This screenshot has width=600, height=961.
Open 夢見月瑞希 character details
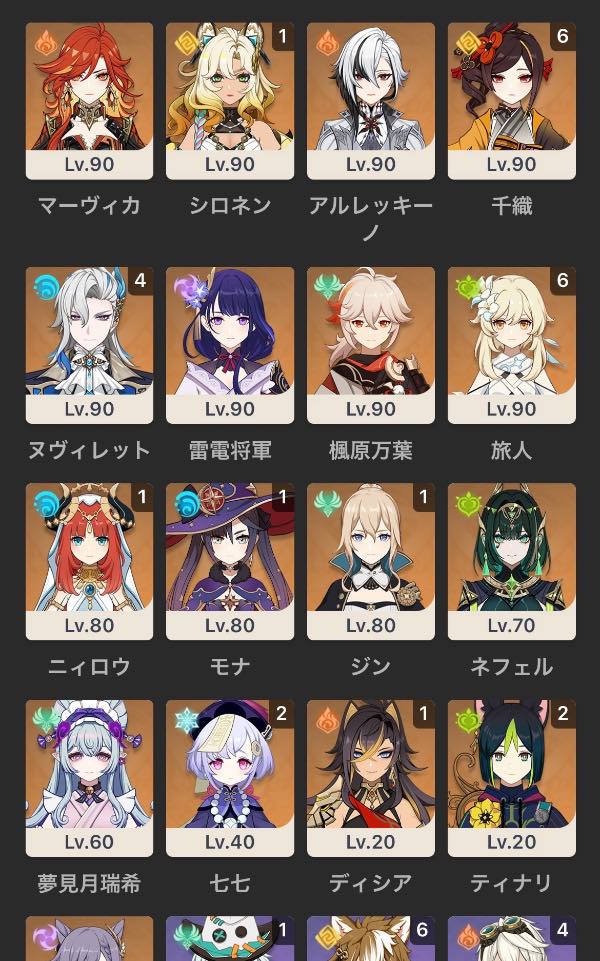click(x=89, y=778)
